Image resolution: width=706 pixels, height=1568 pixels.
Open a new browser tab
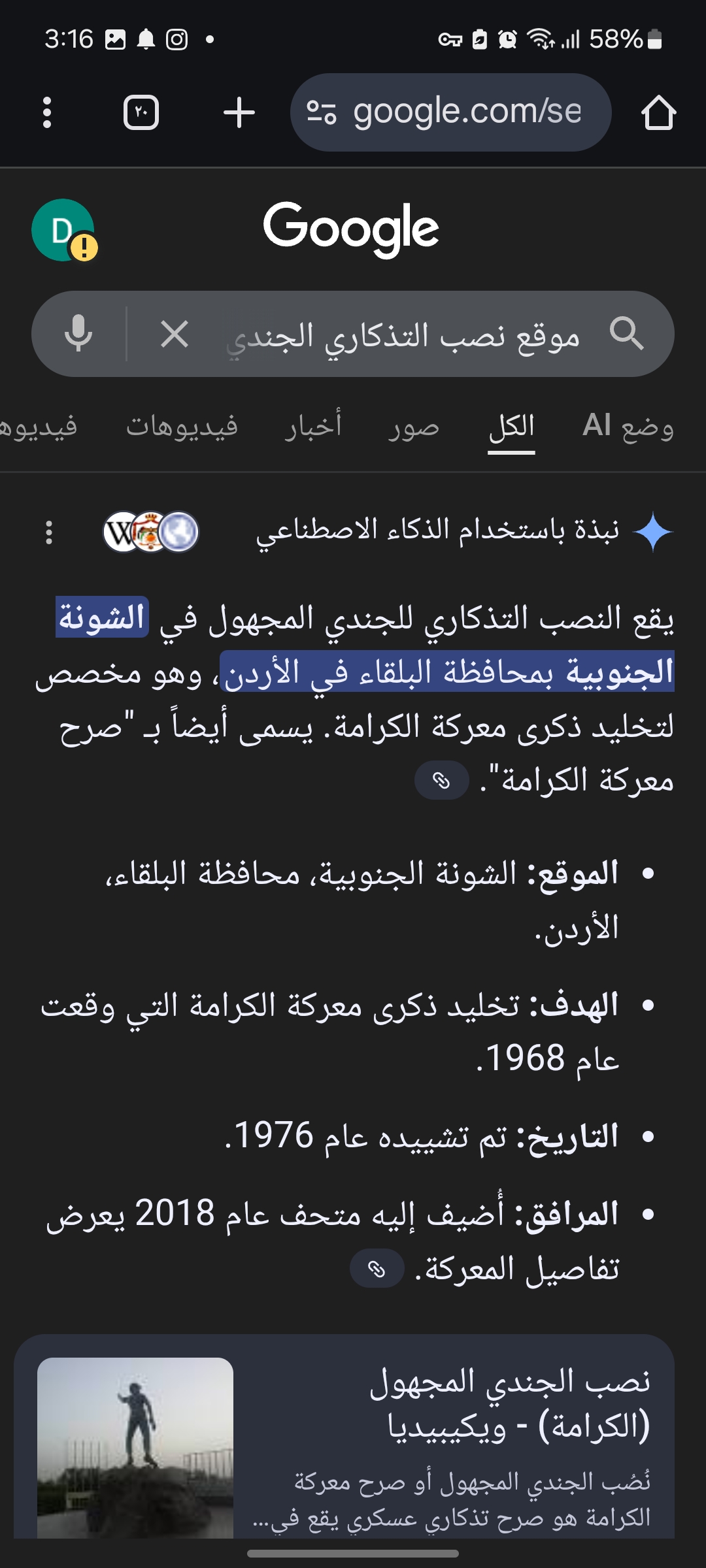click(239, 112)
